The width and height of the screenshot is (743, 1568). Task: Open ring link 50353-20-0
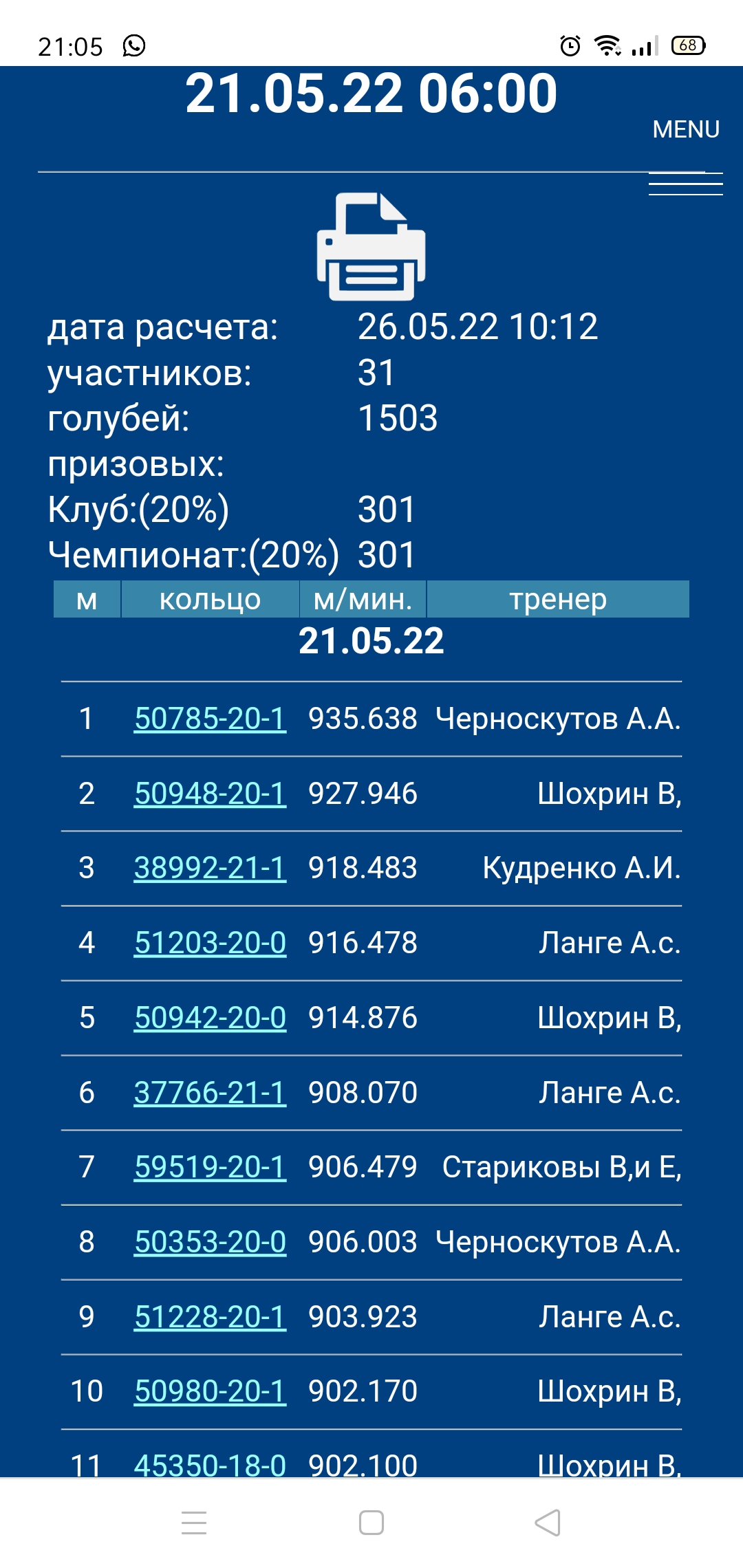pyautogui.click(x=210, y=1242)
